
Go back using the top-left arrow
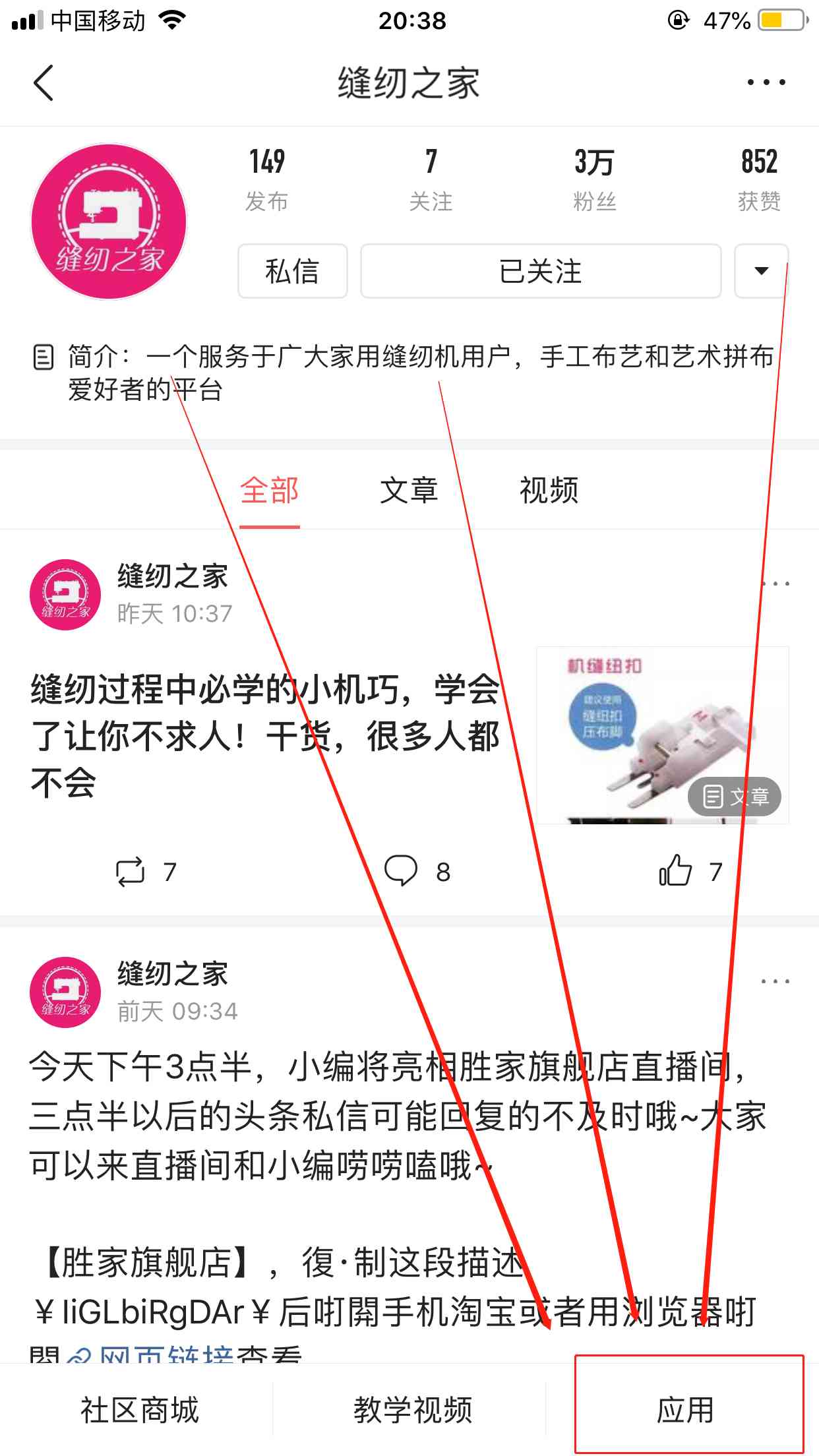click(x=44, y=83)
